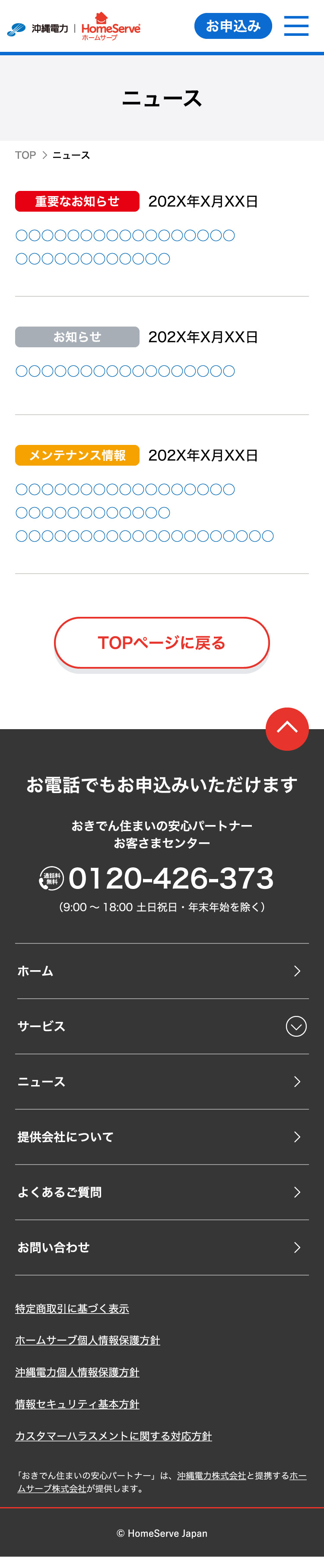Open 沖縄電力個人情報保護方針 link
This screenshot has width=324, height=1568.
[77, 1372]
